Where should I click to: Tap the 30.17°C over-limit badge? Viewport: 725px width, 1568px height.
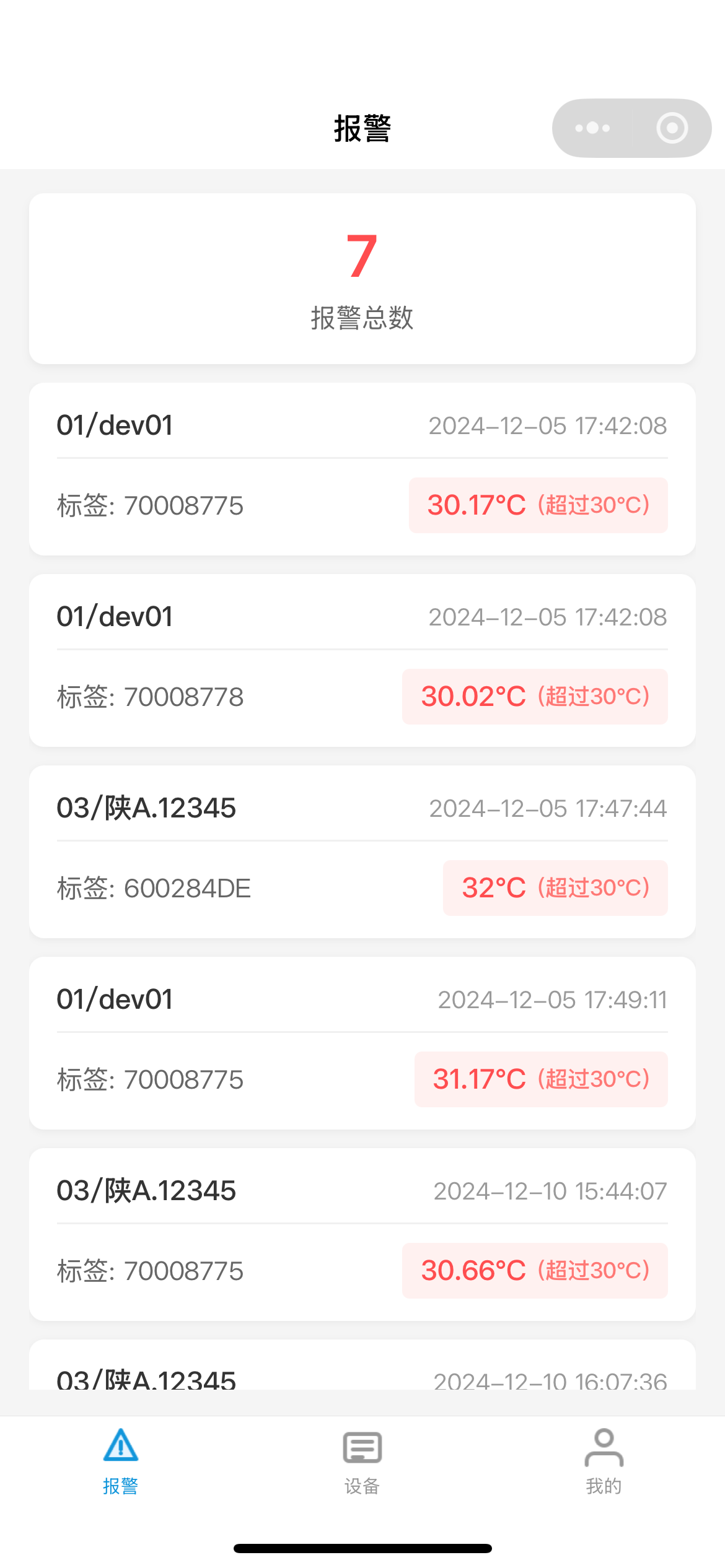coord(538,505)
